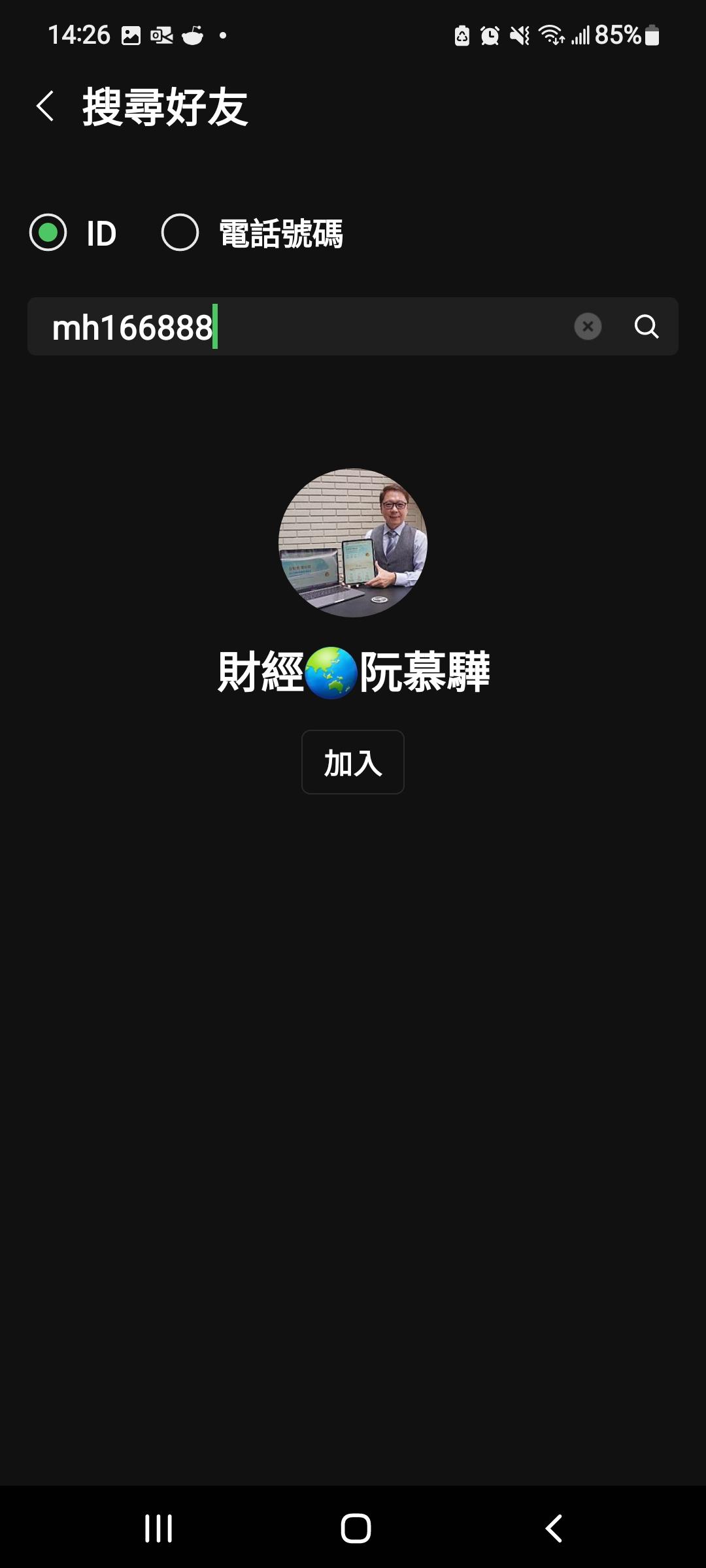Tap 加入 to add this friend
Viewport: 706px width, 1568px height.
pyautogui.click(x=353, y=762)
